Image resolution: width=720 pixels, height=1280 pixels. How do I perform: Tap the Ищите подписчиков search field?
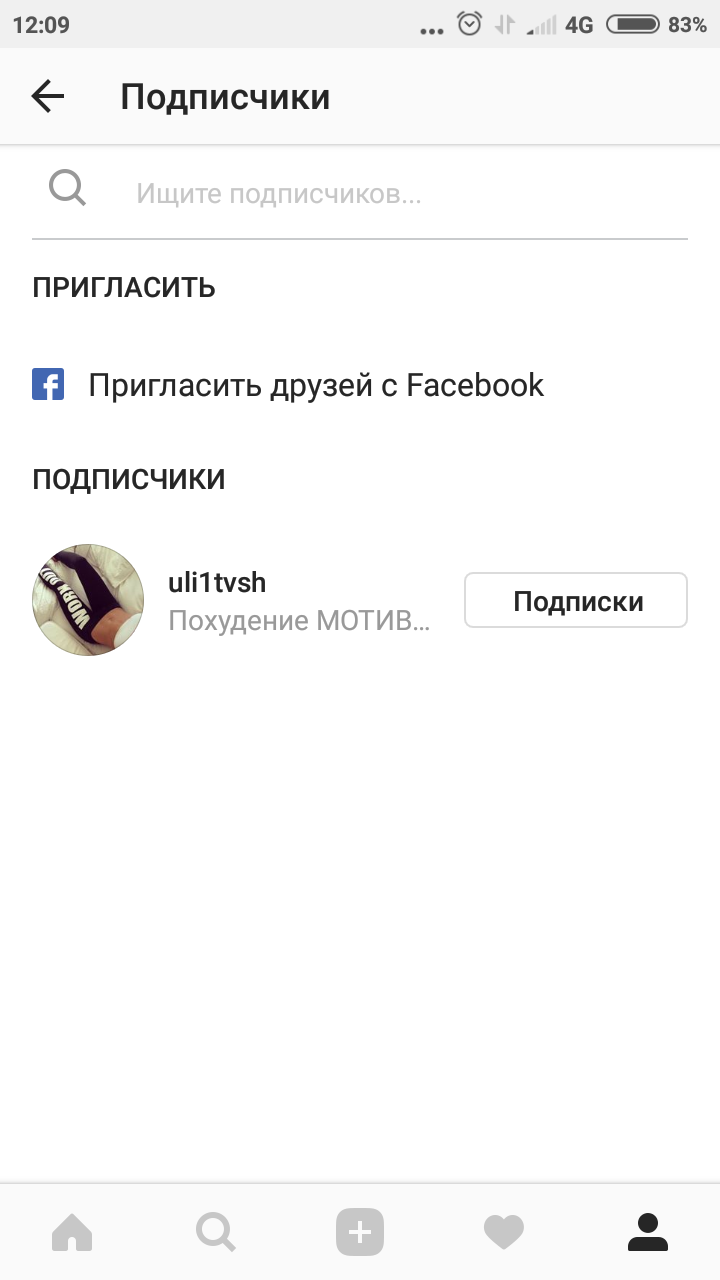tap(360, 193)
